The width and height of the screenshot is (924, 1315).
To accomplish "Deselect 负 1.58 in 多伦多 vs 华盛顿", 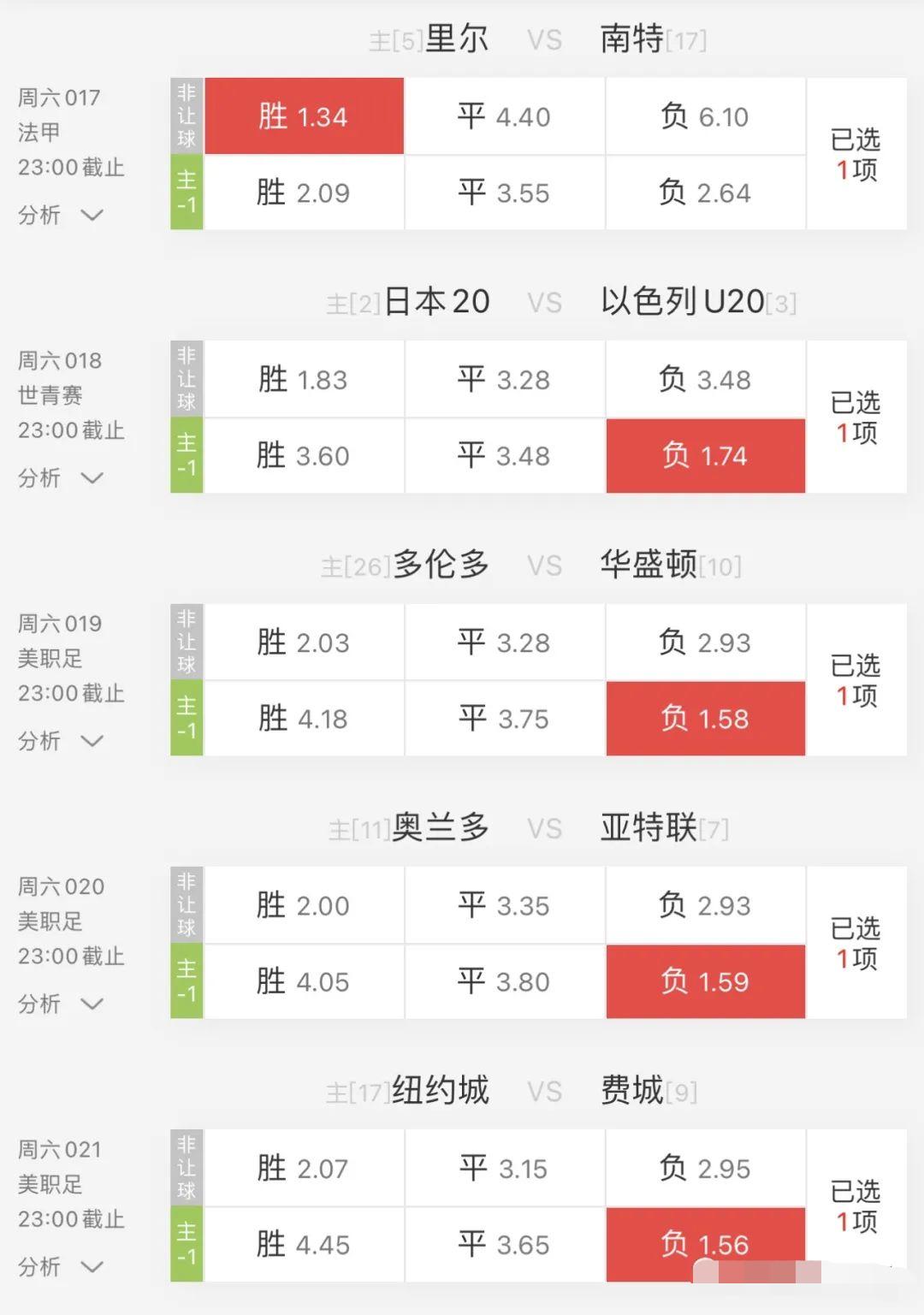I will point(704,719).
